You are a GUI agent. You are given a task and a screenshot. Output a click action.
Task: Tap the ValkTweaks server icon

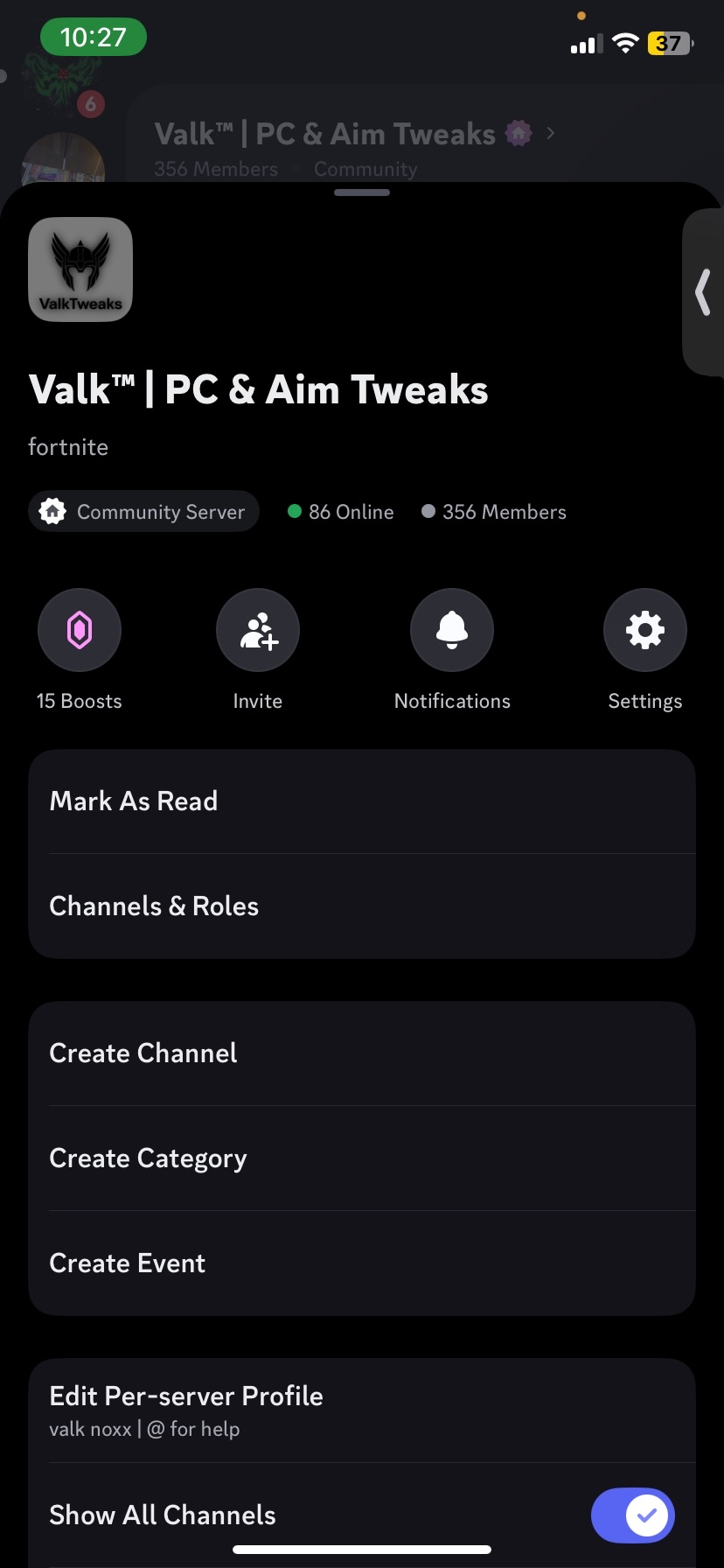(80, 269)
